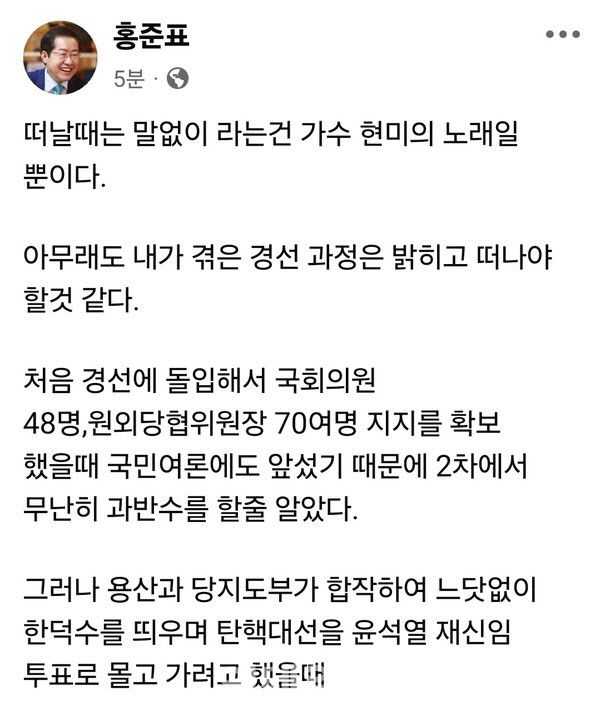
Task: Tap the author name 홍준표
Action: coord(148,39)
